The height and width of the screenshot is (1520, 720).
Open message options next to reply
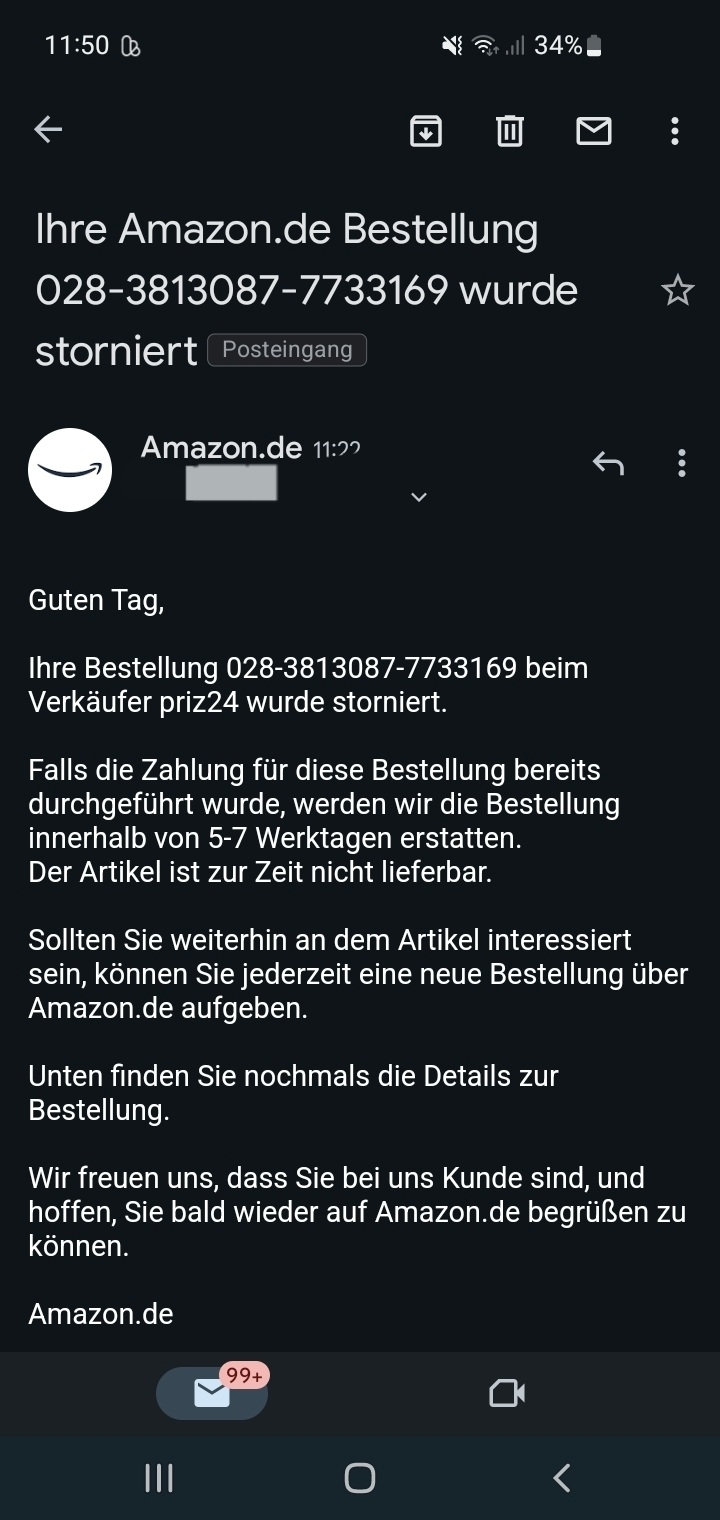tap(681, 463)
